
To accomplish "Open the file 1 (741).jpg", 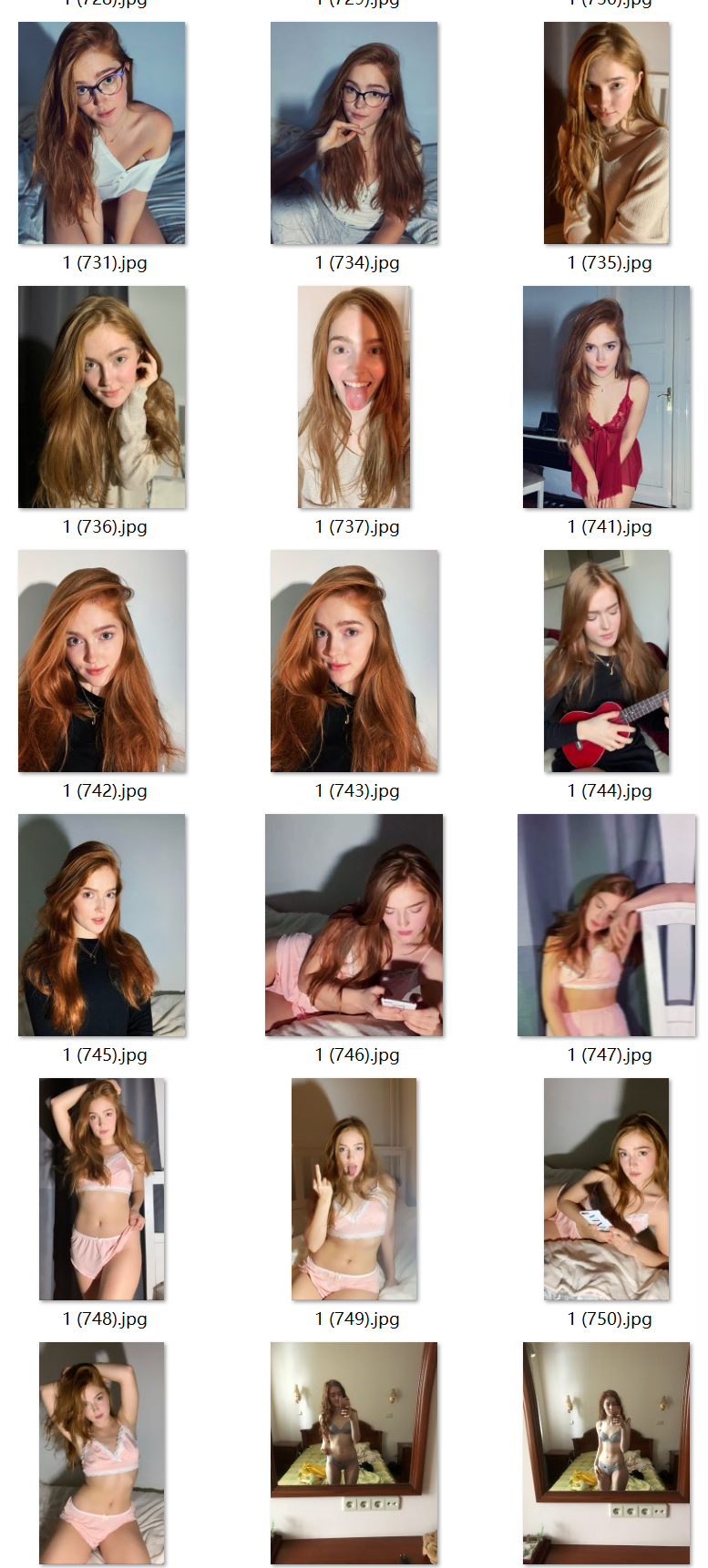I will pyautogui.click(x=607, y=396).
